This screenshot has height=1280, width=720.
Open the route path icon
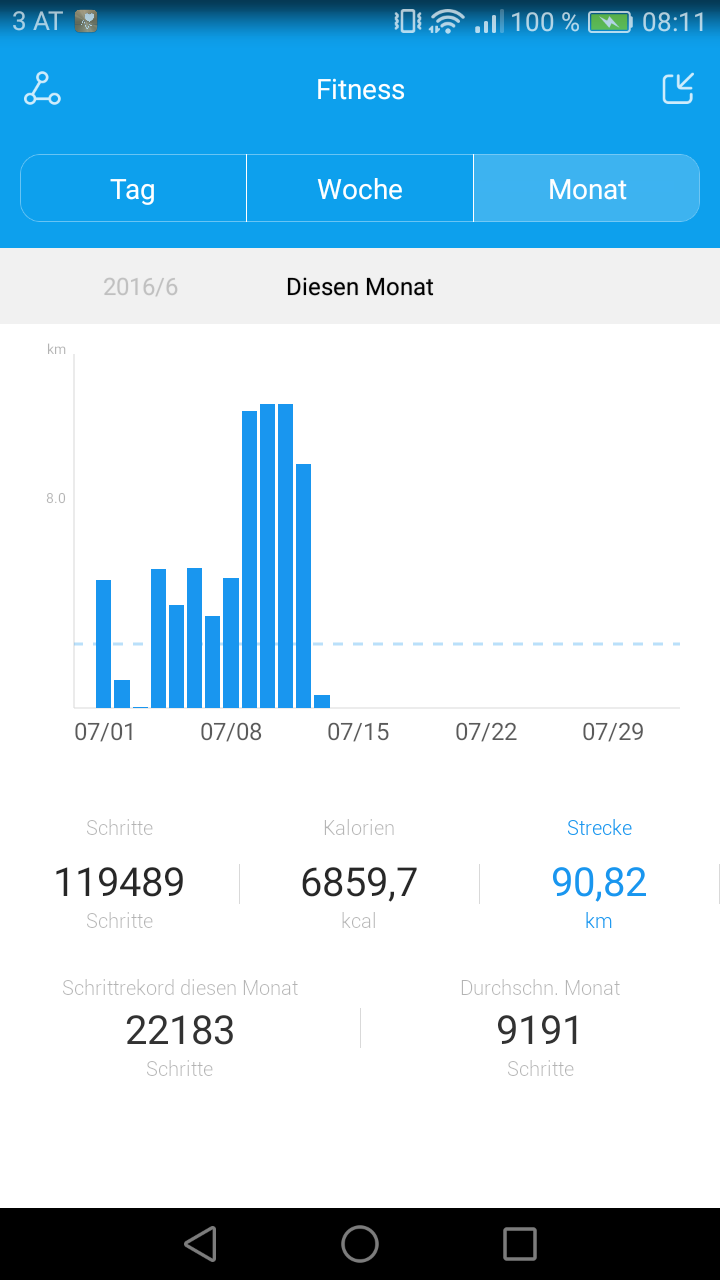click(x=42, y=90)
